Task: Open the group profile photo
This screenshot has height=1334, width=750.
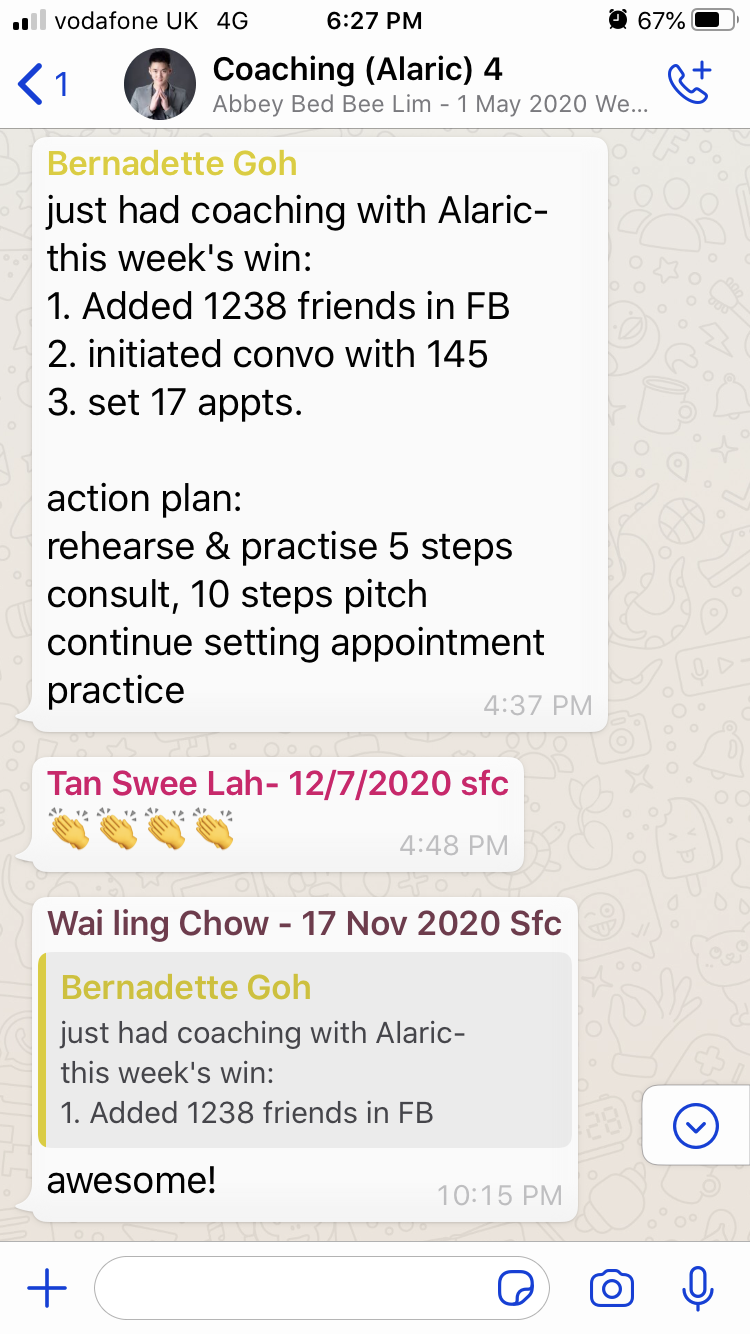Action: coord(160,85)
